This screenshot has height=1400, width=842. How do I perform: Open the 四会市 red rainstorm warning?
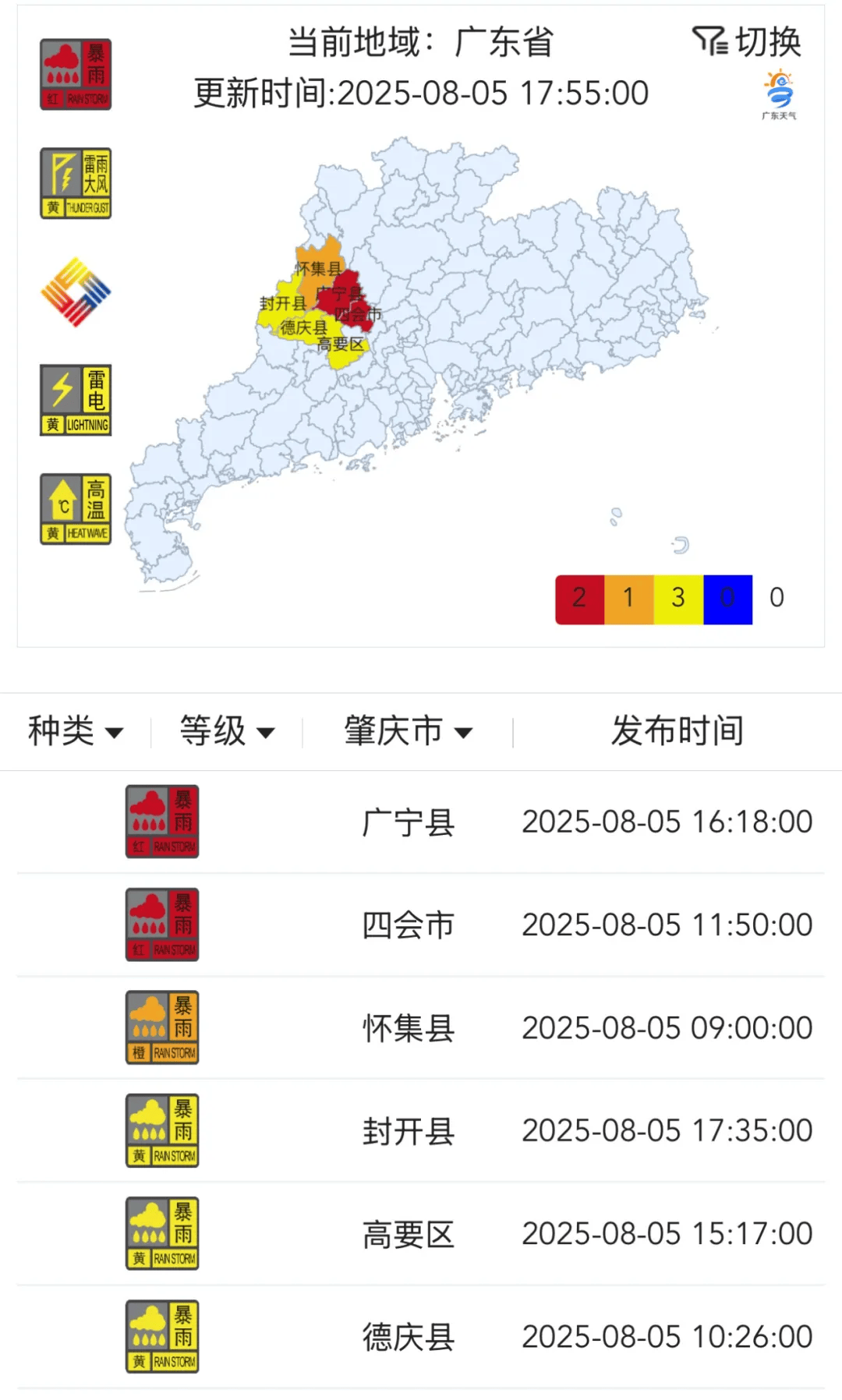421,925
